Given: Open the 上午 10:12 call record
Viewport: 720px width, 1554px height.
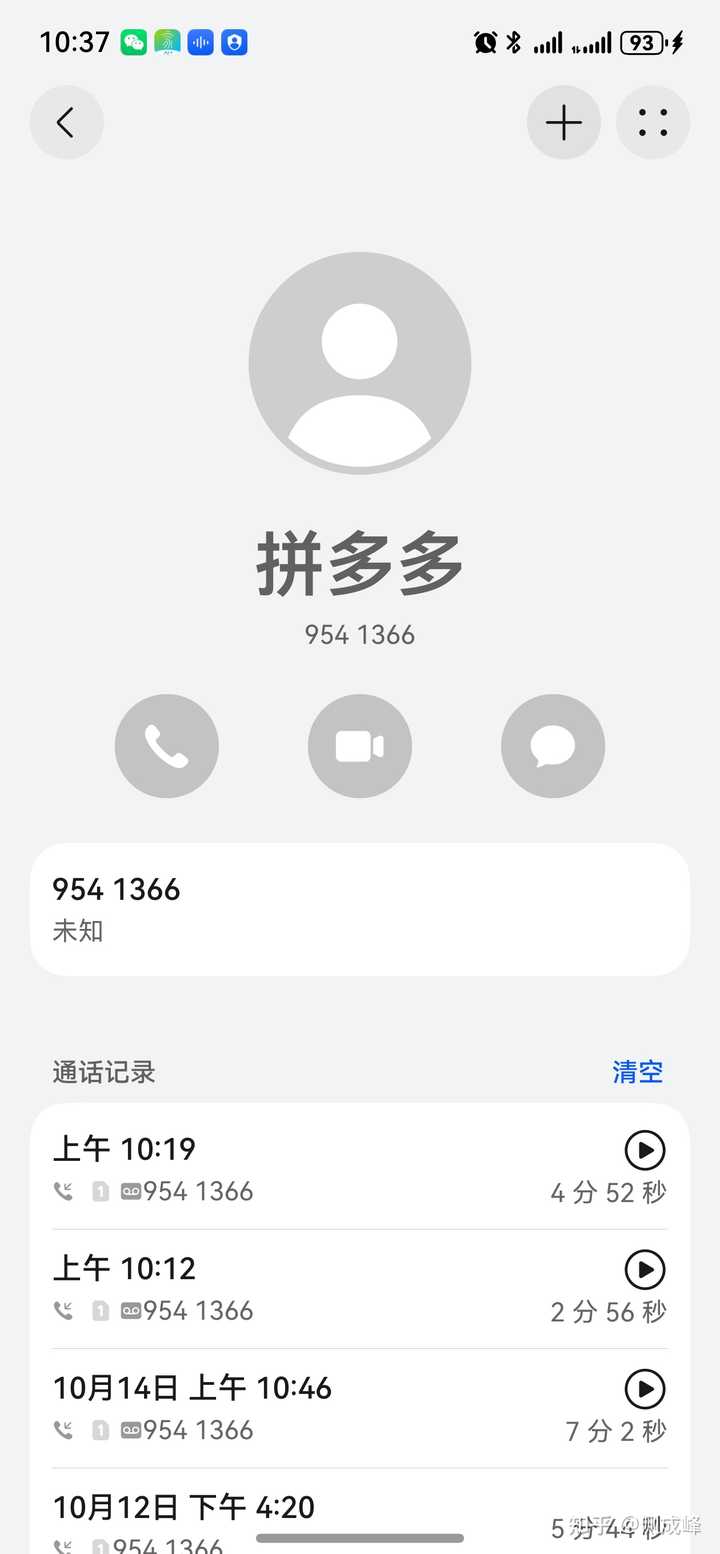Looking at the screenshot, I should click(x=300, y=1289).
